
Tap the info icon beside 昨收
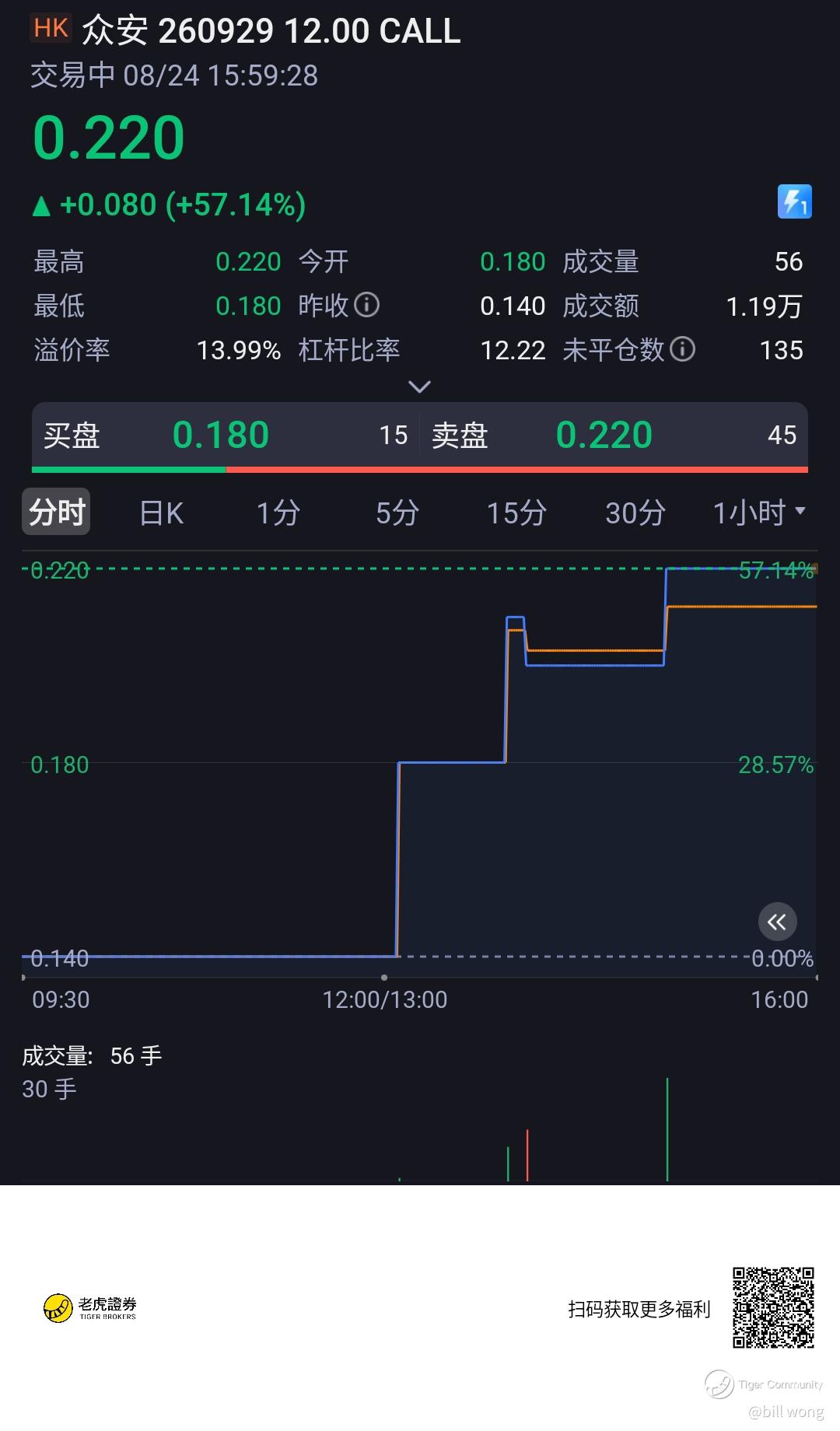point(367,305)
